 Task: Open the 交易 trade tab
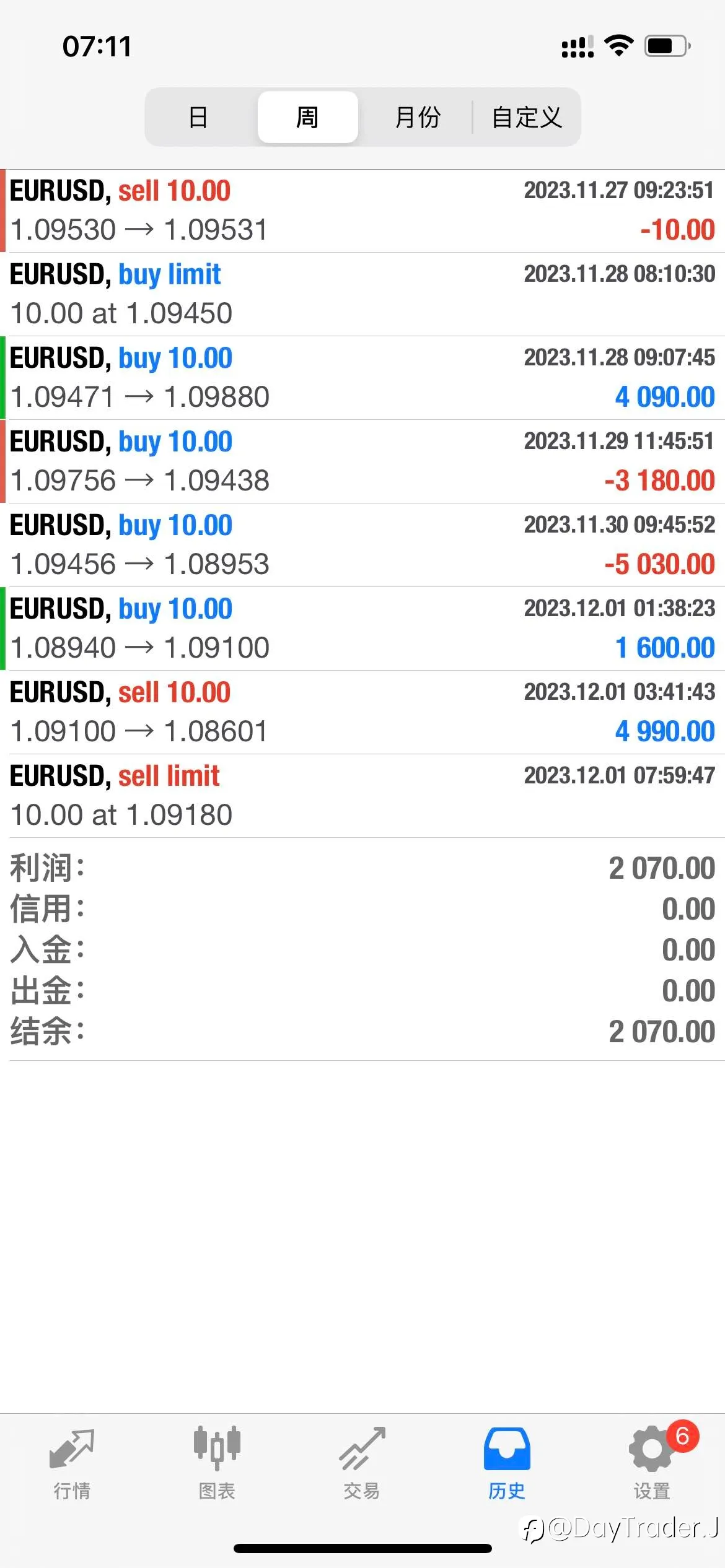coord(362,1463)
